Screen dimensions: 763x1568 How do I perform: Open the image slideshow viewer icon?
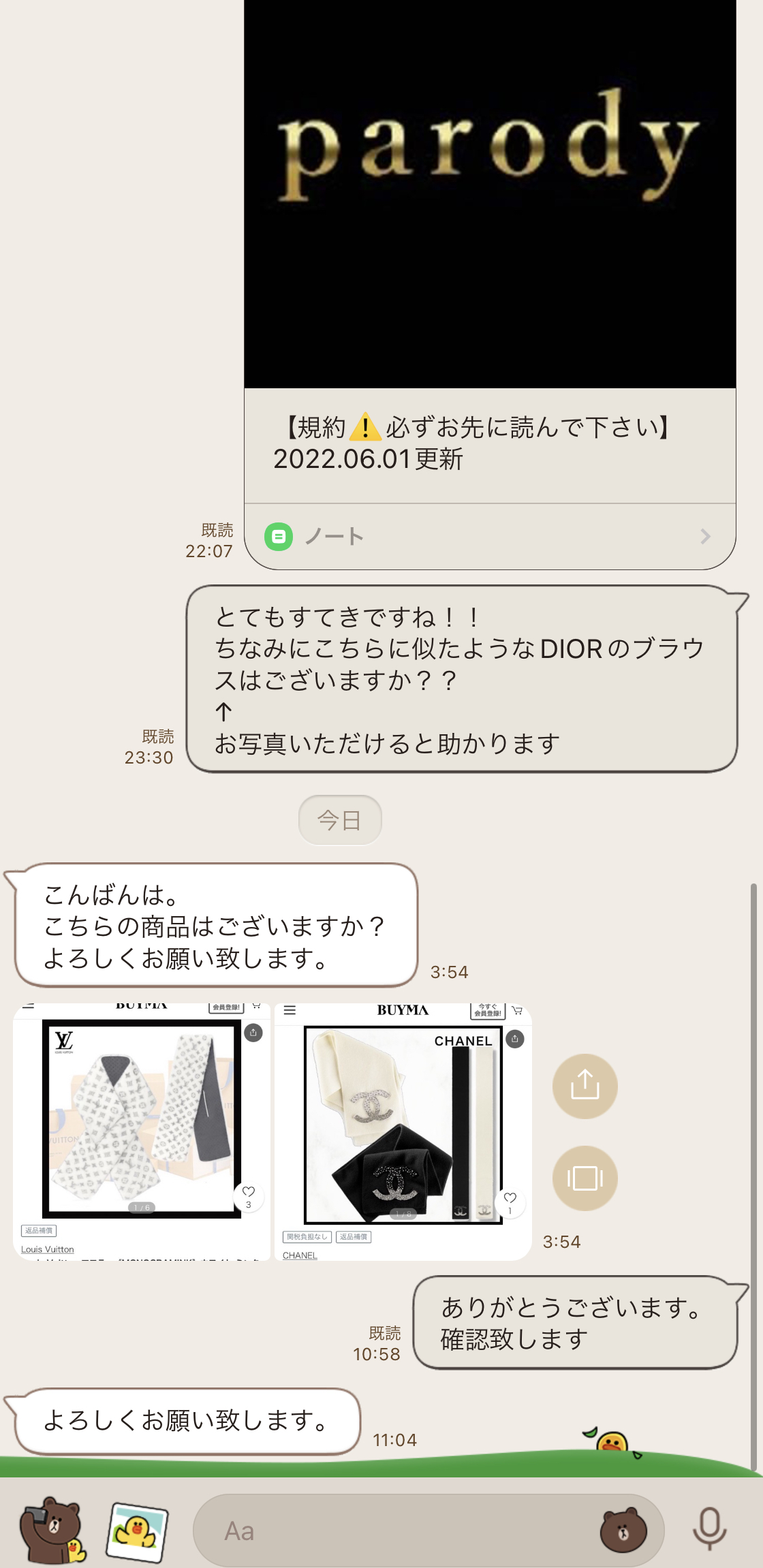pos(585,1178)
